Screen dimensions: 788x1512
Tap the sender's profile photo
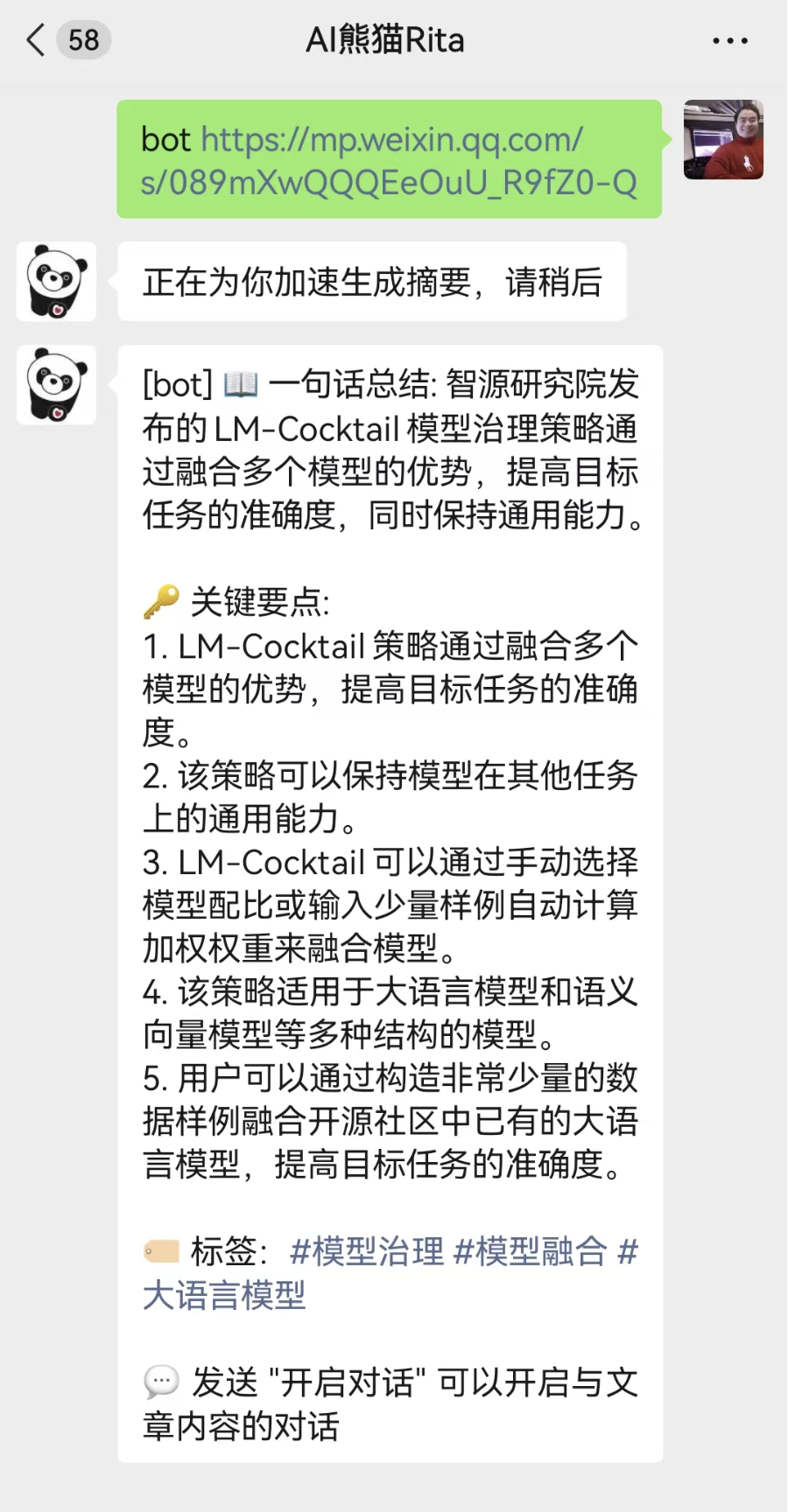[x=723, y=140]
